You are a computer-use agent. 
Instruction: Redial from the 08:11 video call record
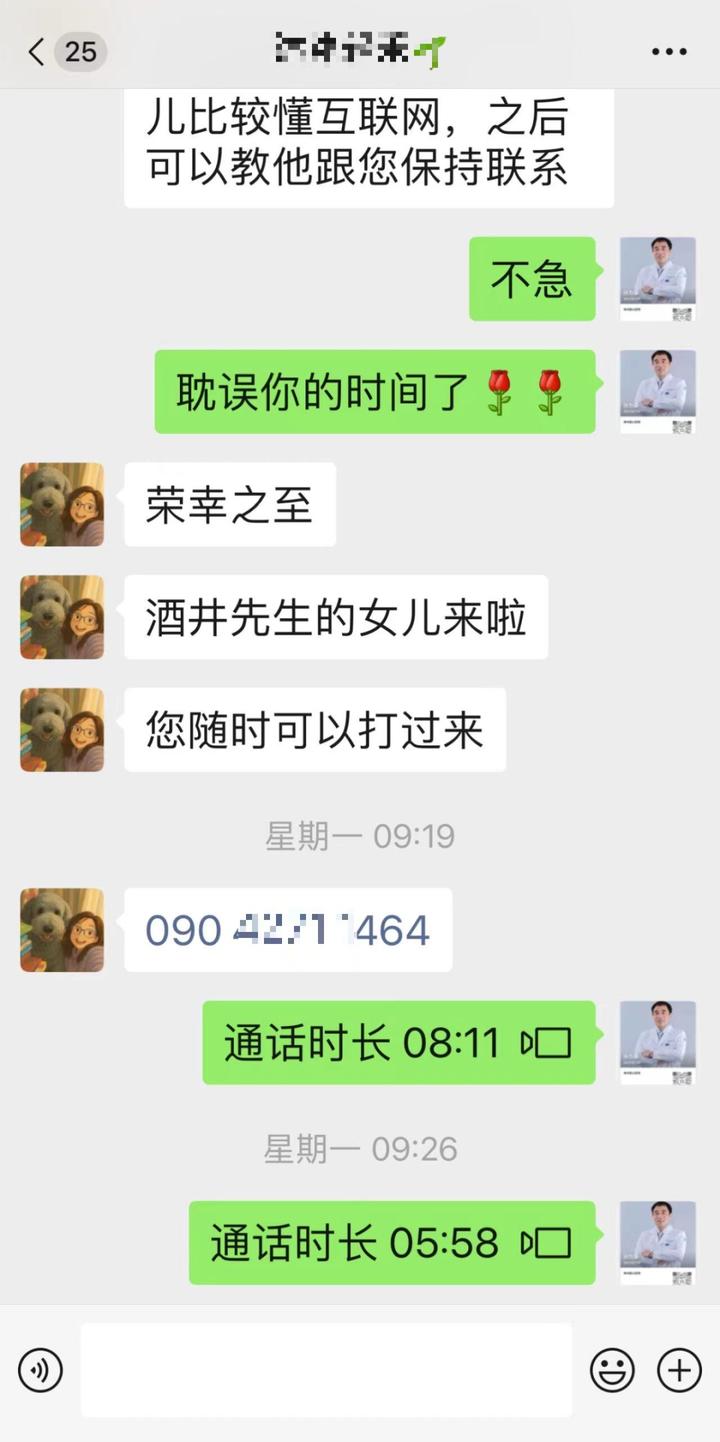(398, 1043)
